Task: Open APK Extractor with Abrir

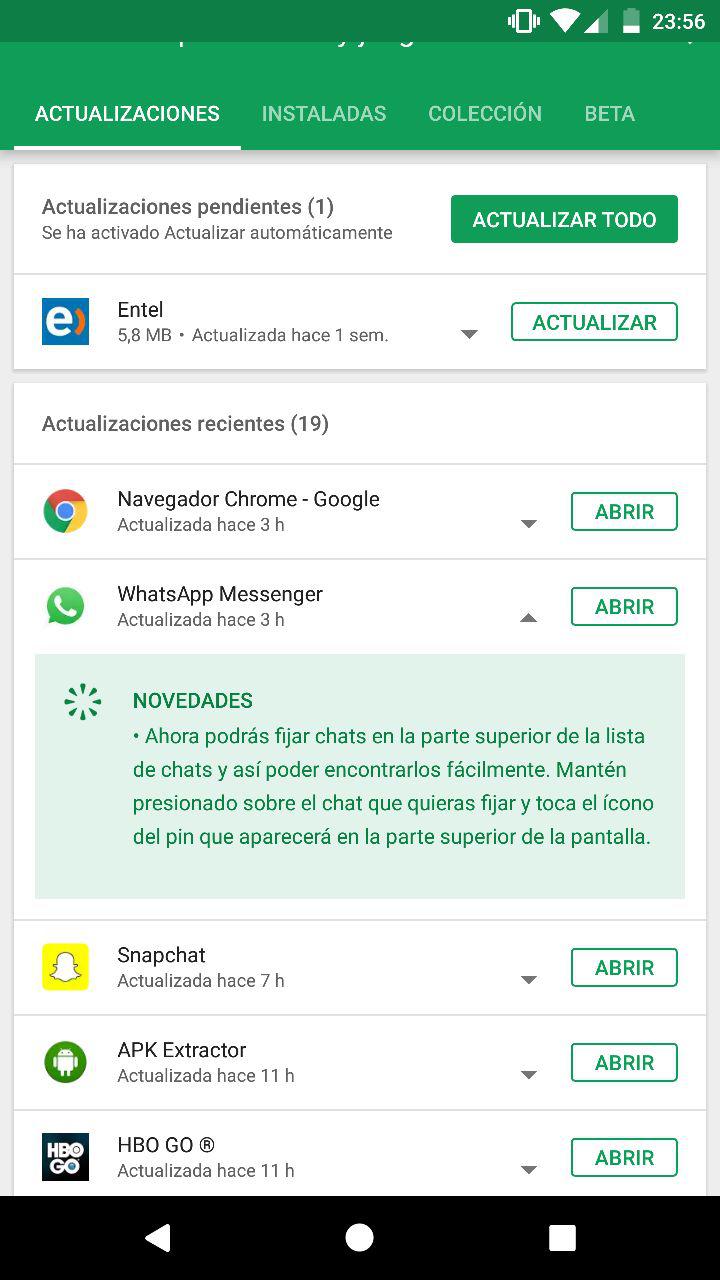Action: point(624,1063)
